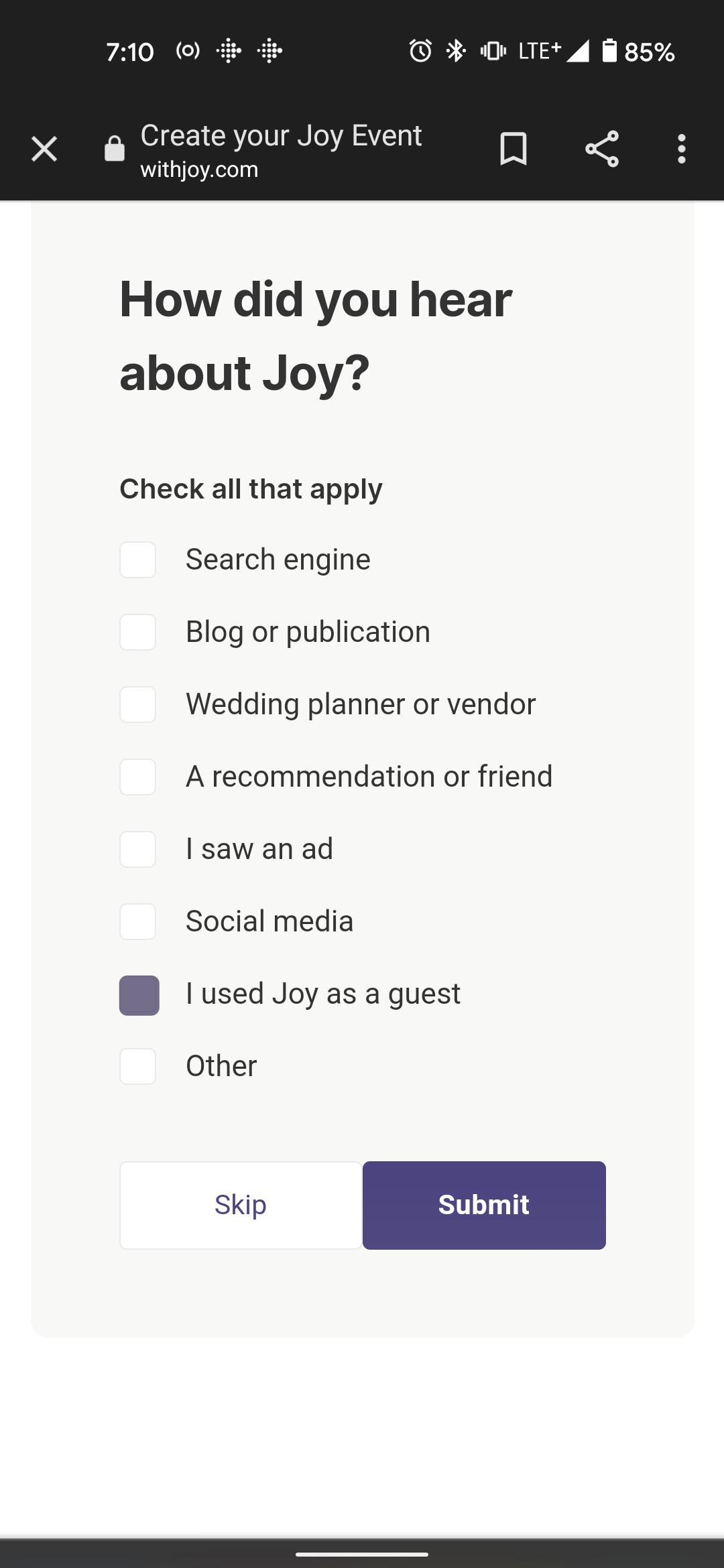Close the browser tab
The width and height of the screenshot is (724, 1568).
click(x=44, y=149)
